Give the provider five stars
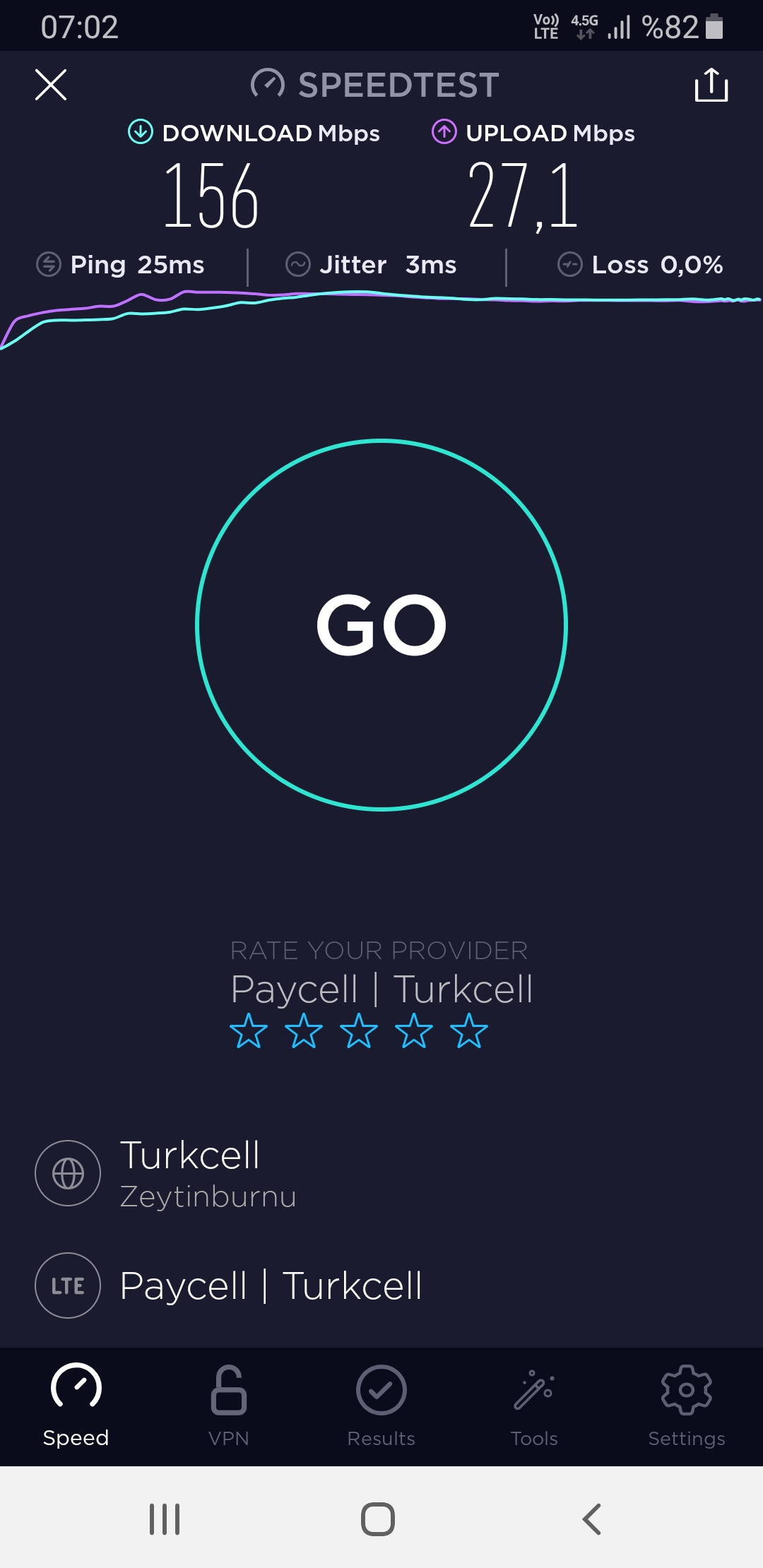 click(469, 1031)
